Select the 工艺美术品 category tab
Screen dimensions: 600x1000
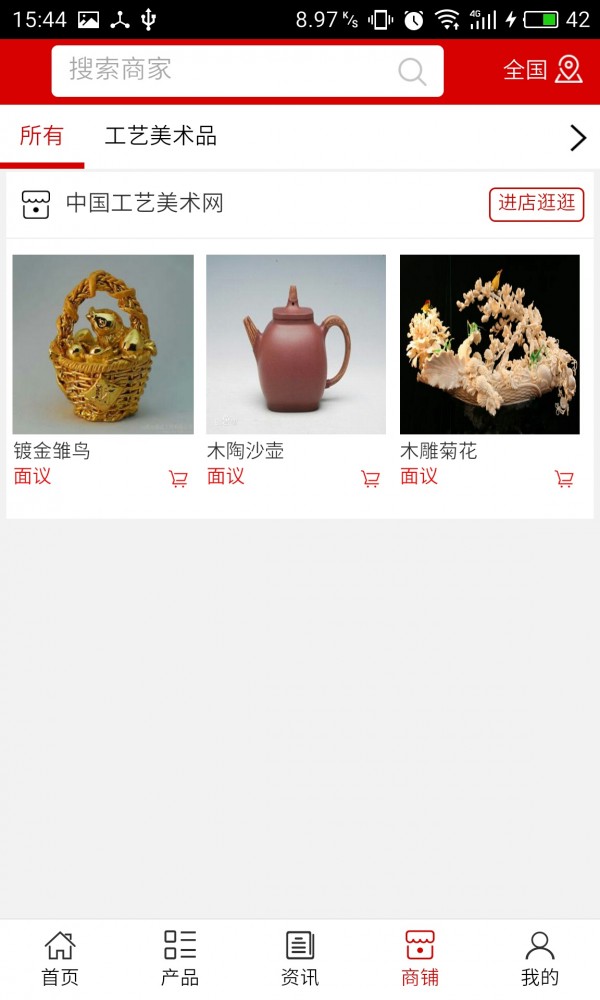click(161, 136)
